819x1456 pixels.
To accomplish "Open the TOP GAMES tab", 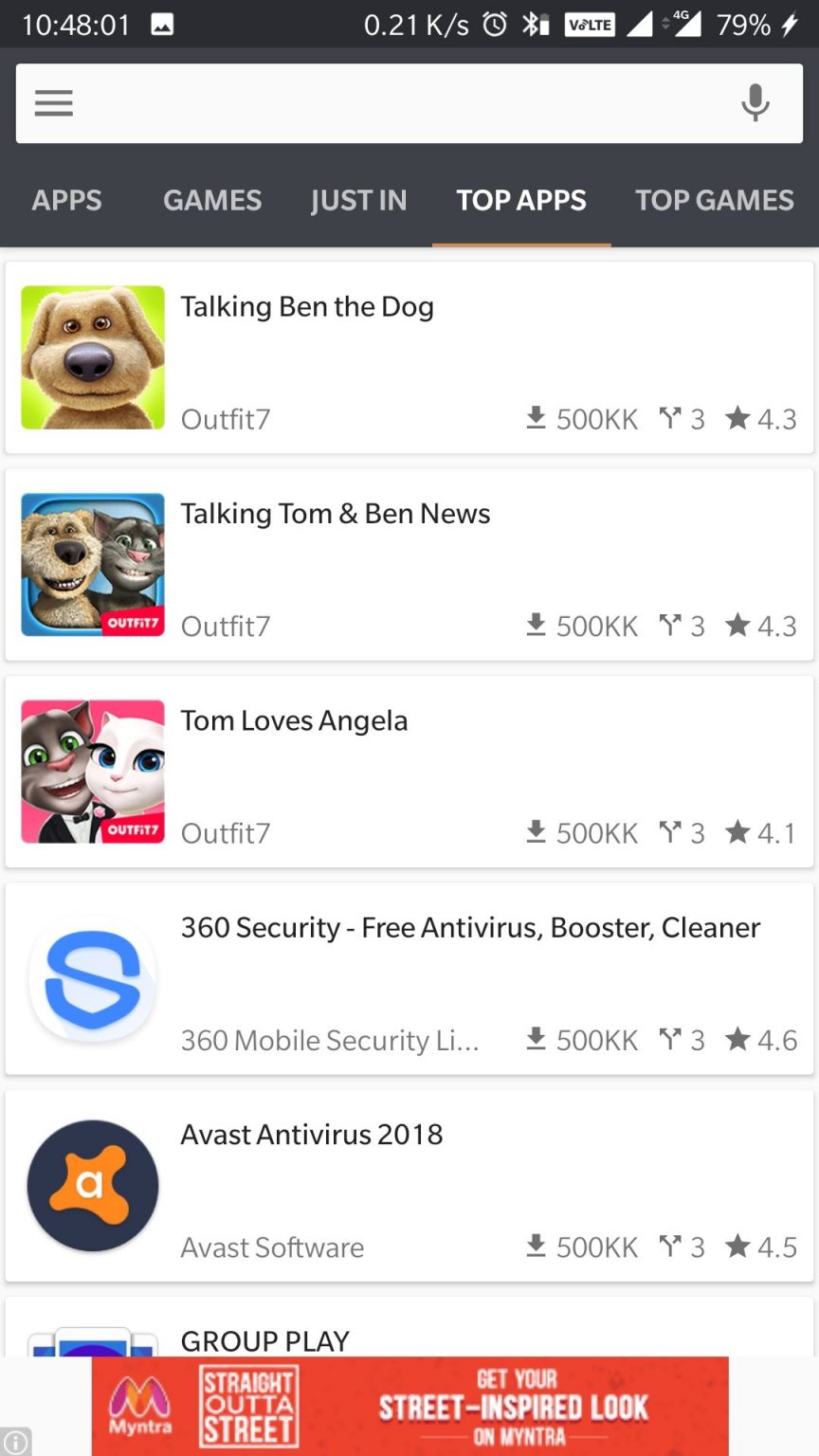I will click(714, 200).
